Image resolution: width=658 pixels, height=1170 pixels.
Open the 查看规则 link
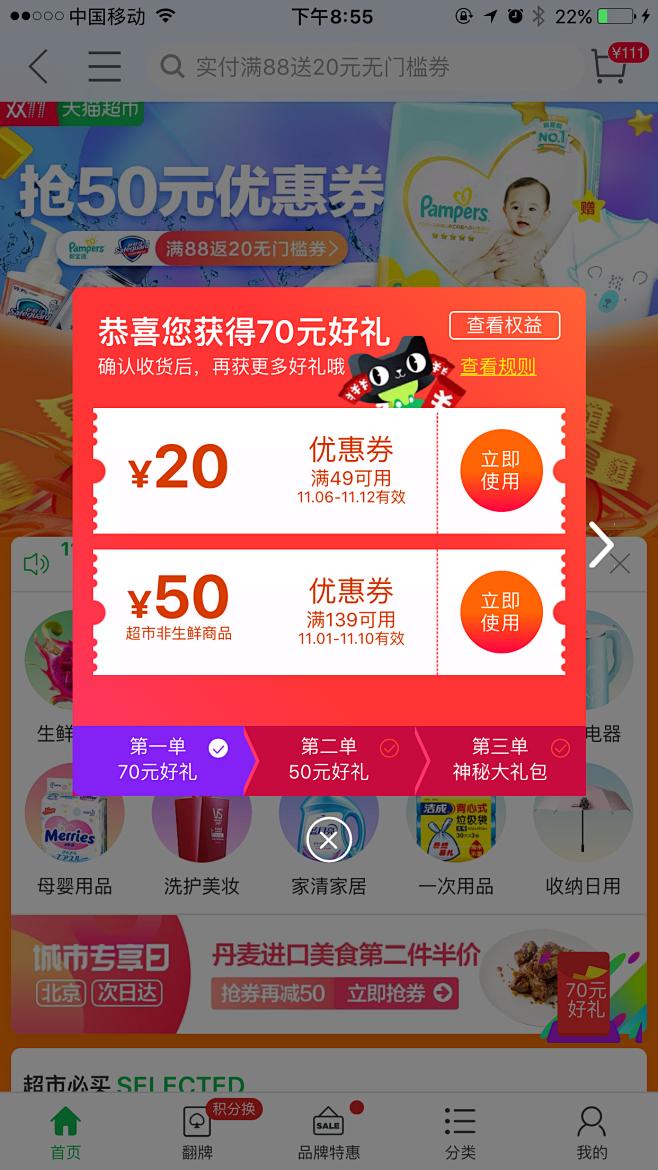[x=498, y=367]
